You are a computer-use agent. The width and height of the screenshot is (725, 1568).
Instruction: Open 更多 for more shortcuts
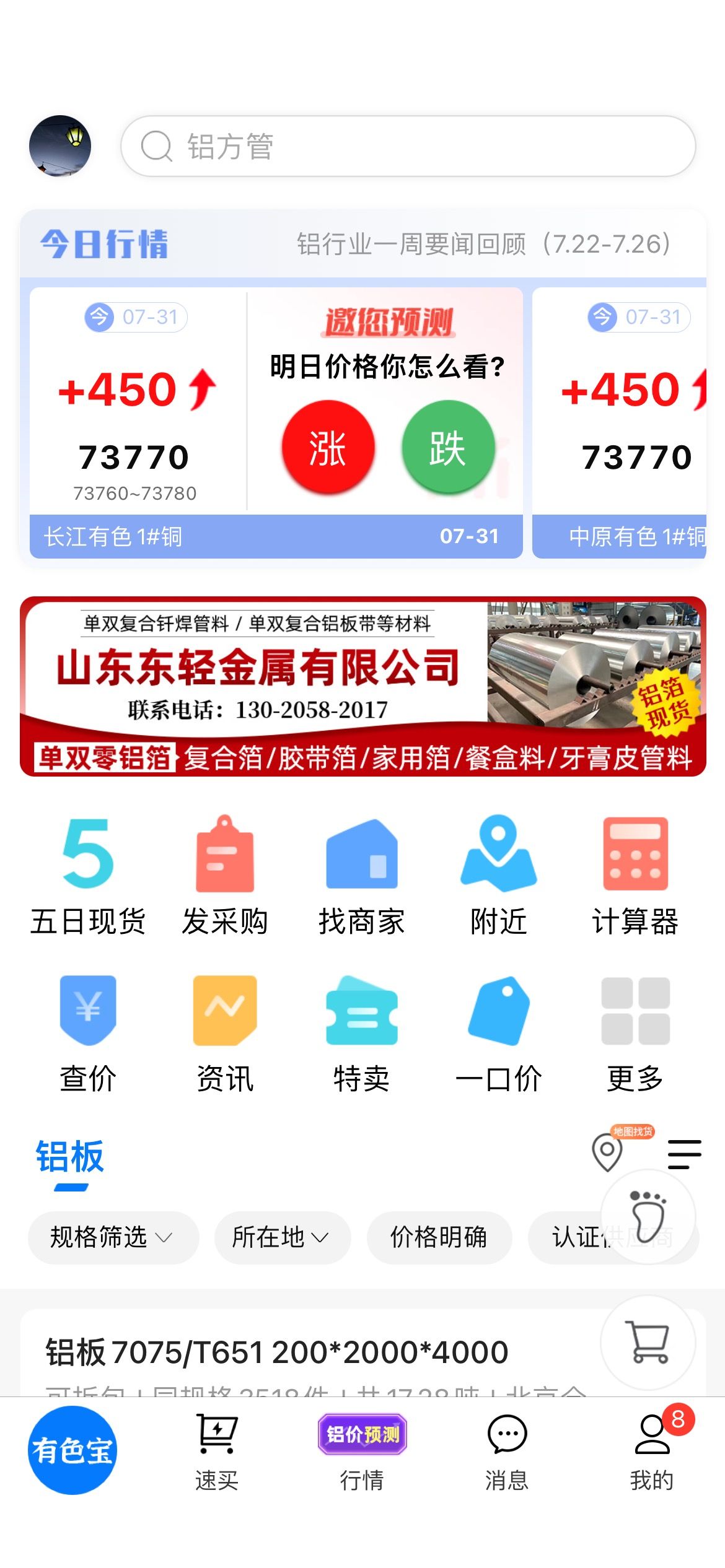pyautogui.click(x=636, y=1034)
